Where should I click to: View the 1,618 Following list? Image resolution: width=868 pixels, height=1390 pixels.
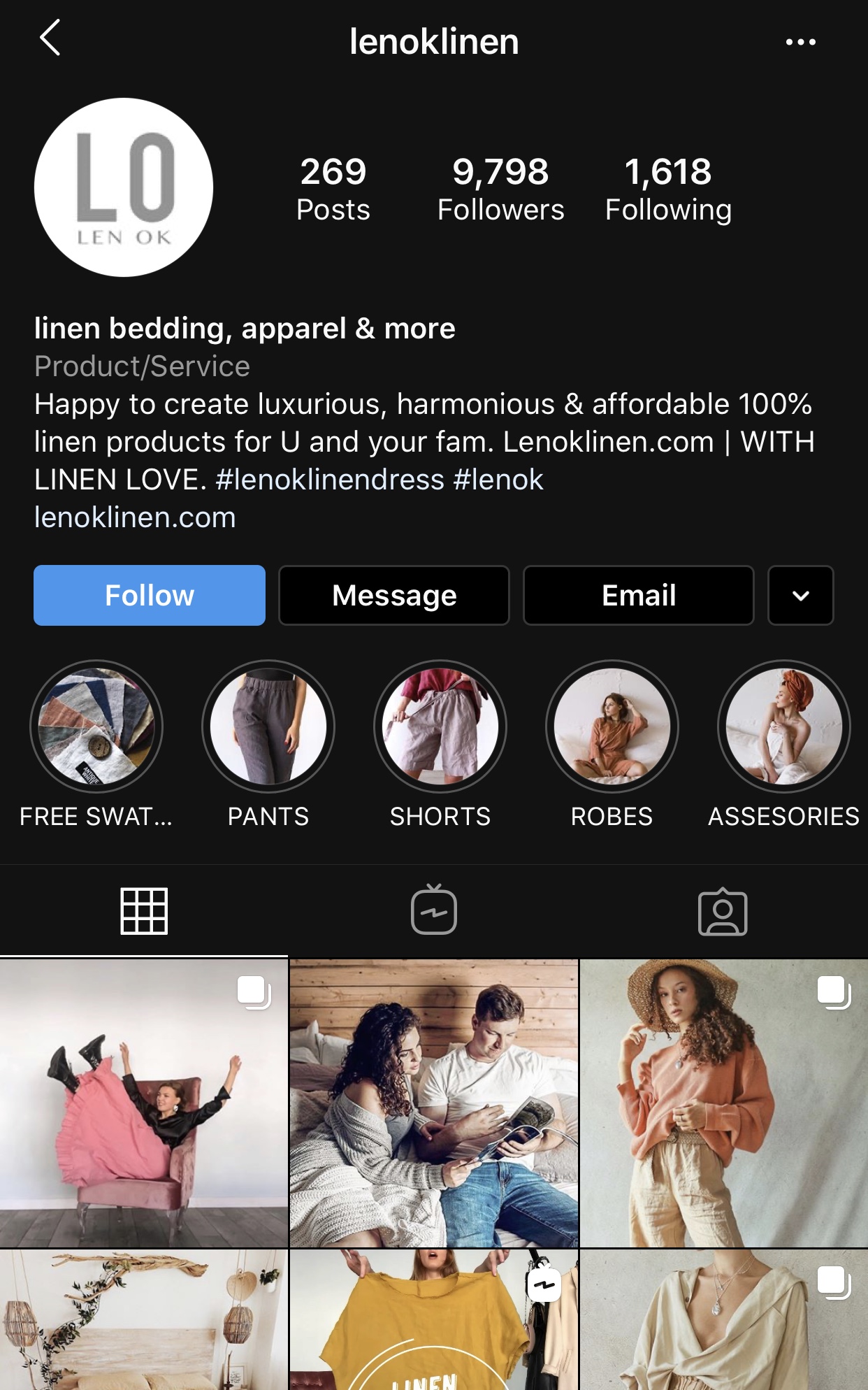[668, 189]
